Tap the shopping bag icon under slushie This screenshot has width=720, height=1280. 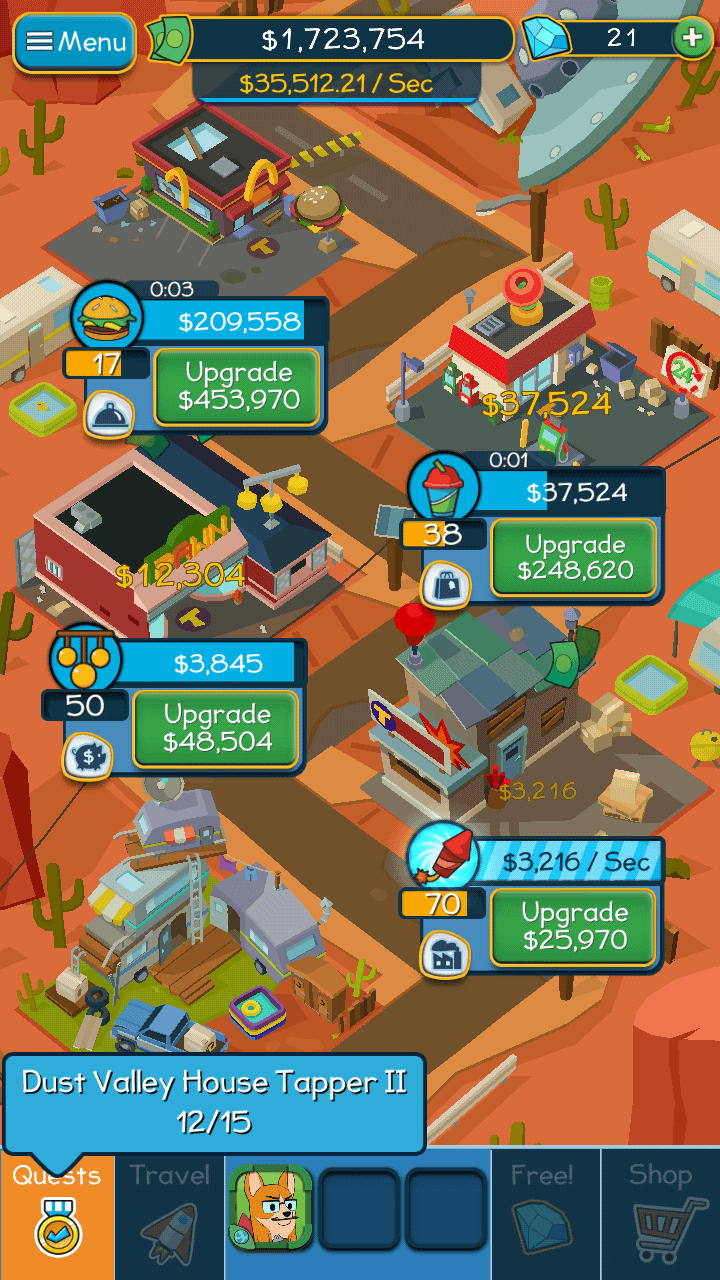point(445,585)
